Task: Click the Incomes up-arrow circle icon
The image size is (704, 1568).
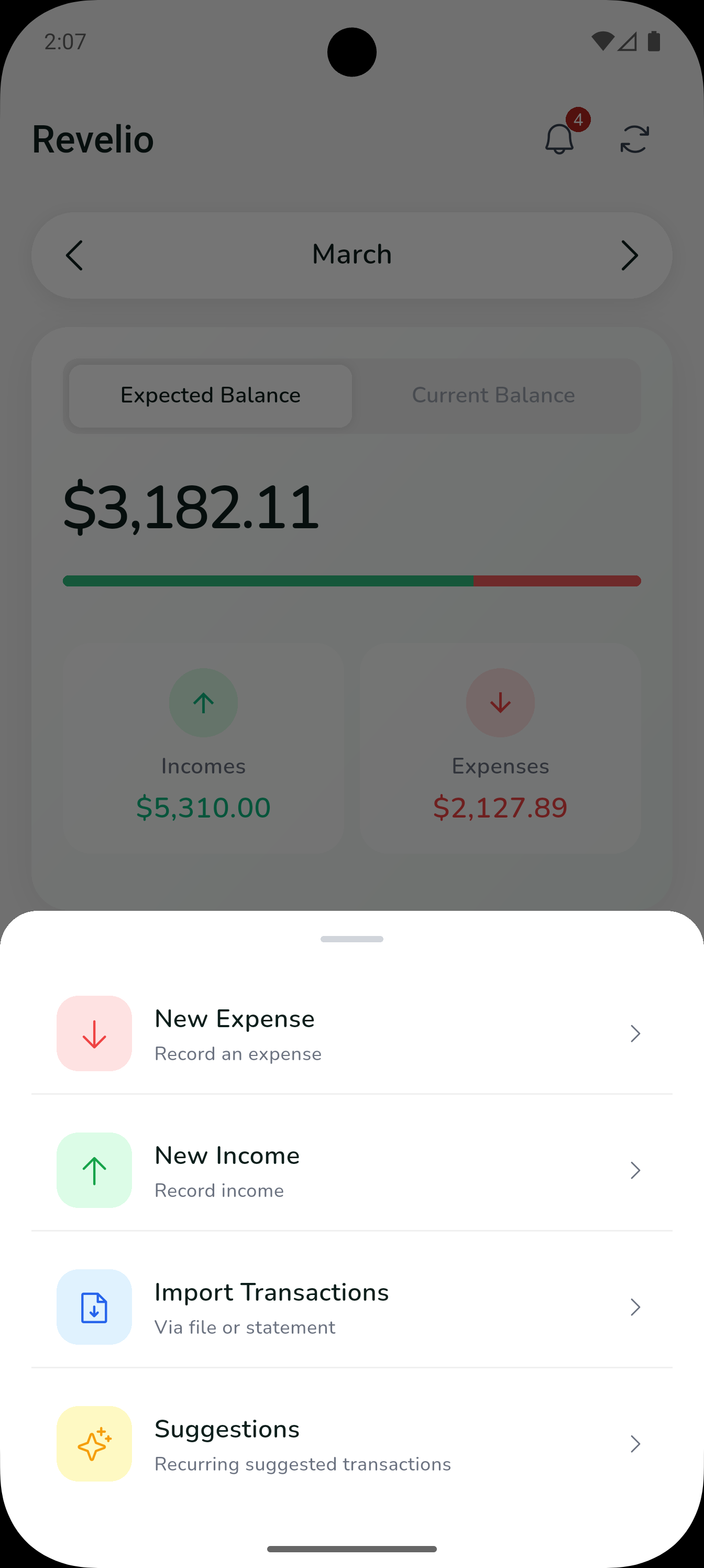Action: (203, 702)
